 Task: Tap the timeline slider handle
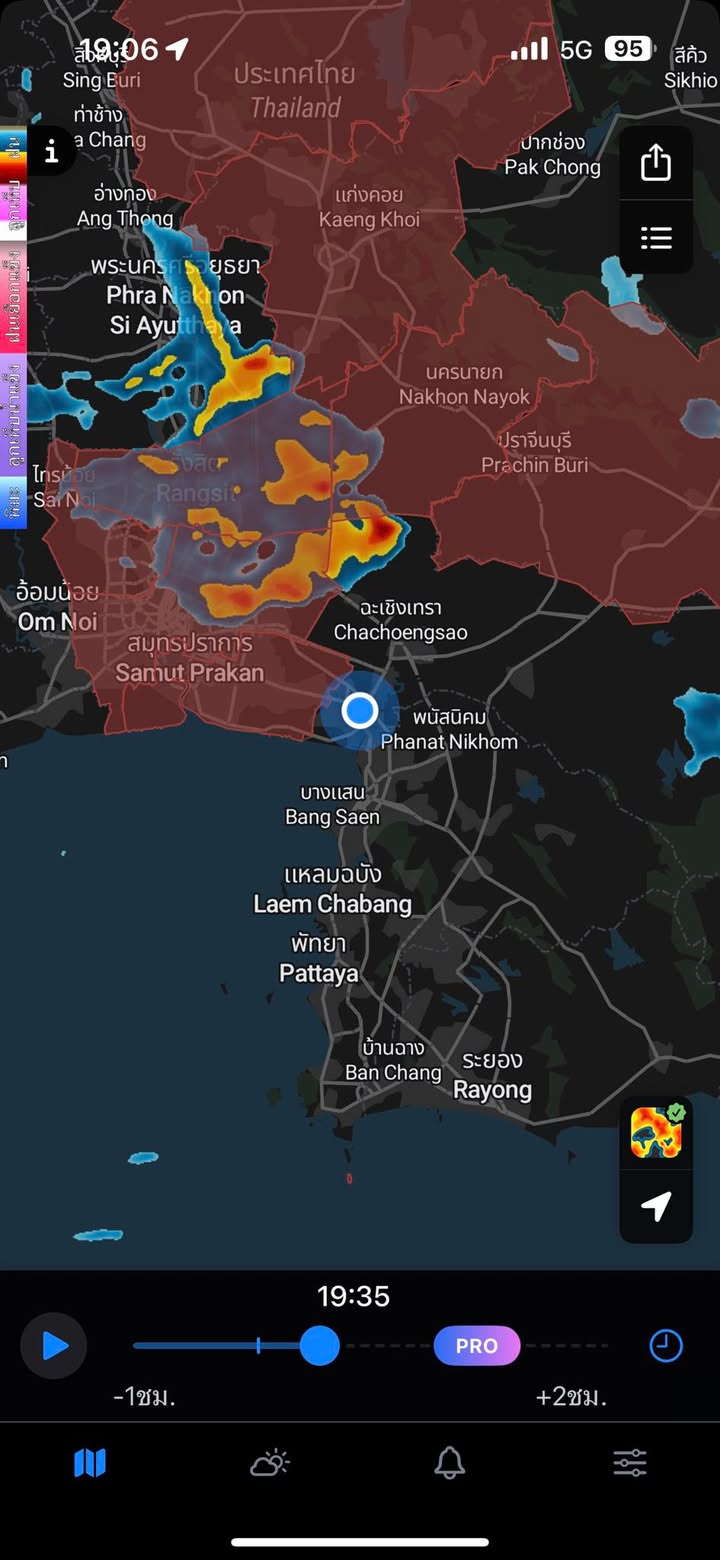pos(320,1346)
